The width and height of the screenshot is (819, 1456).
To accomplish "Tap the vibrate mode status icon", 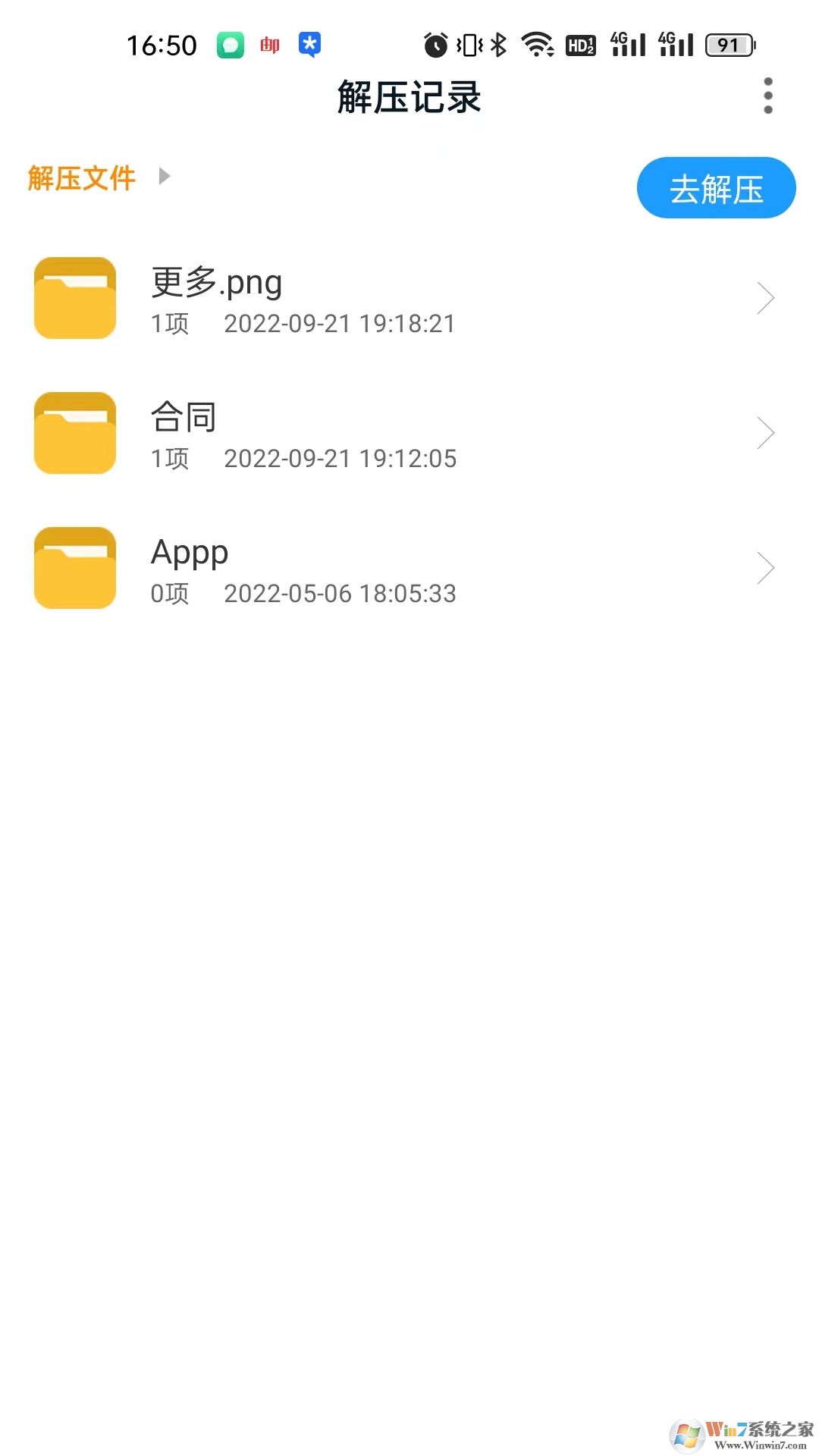I will (468, 44).
